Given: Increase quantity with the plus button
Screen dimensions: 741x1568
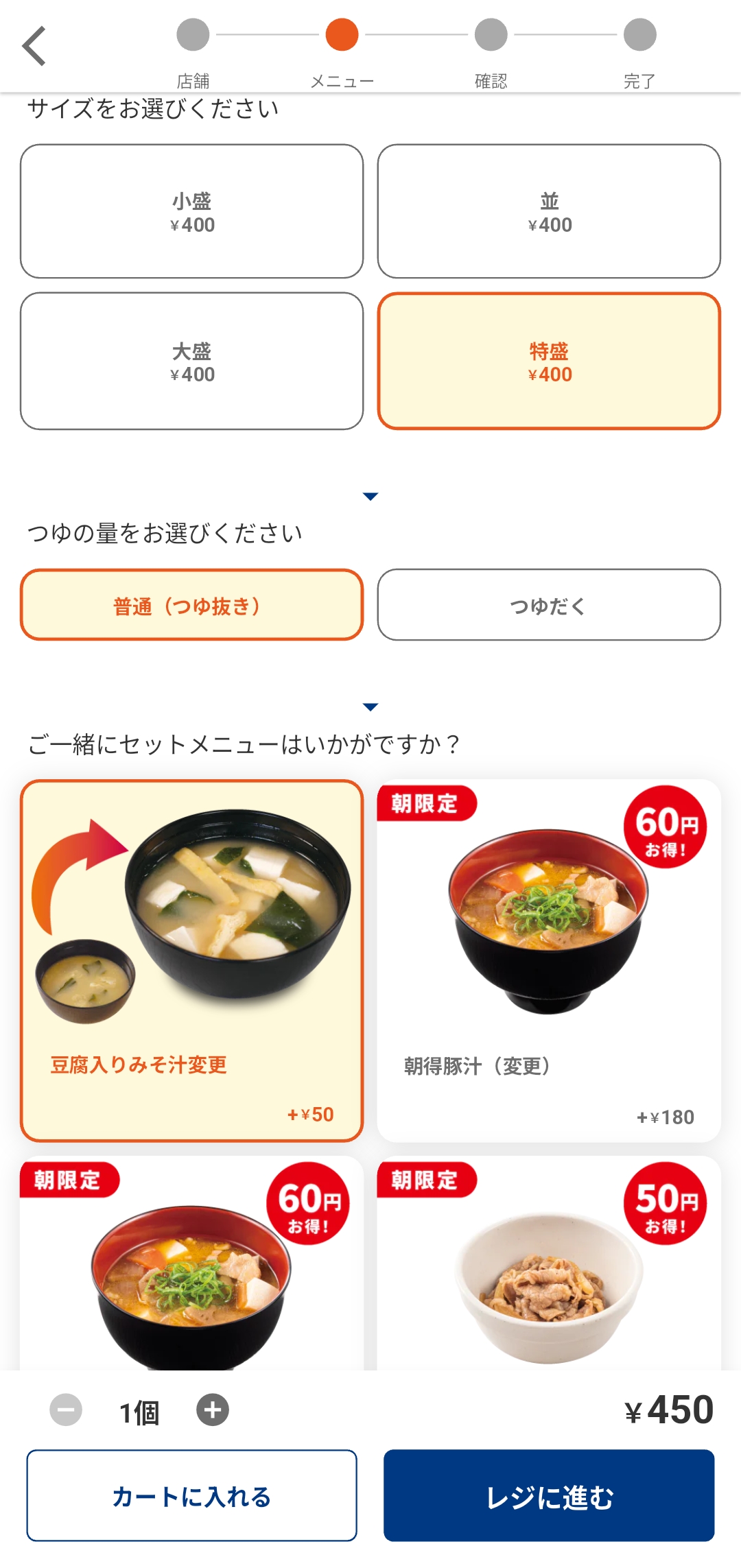Looking at the screenshot, I should 213,1410.
